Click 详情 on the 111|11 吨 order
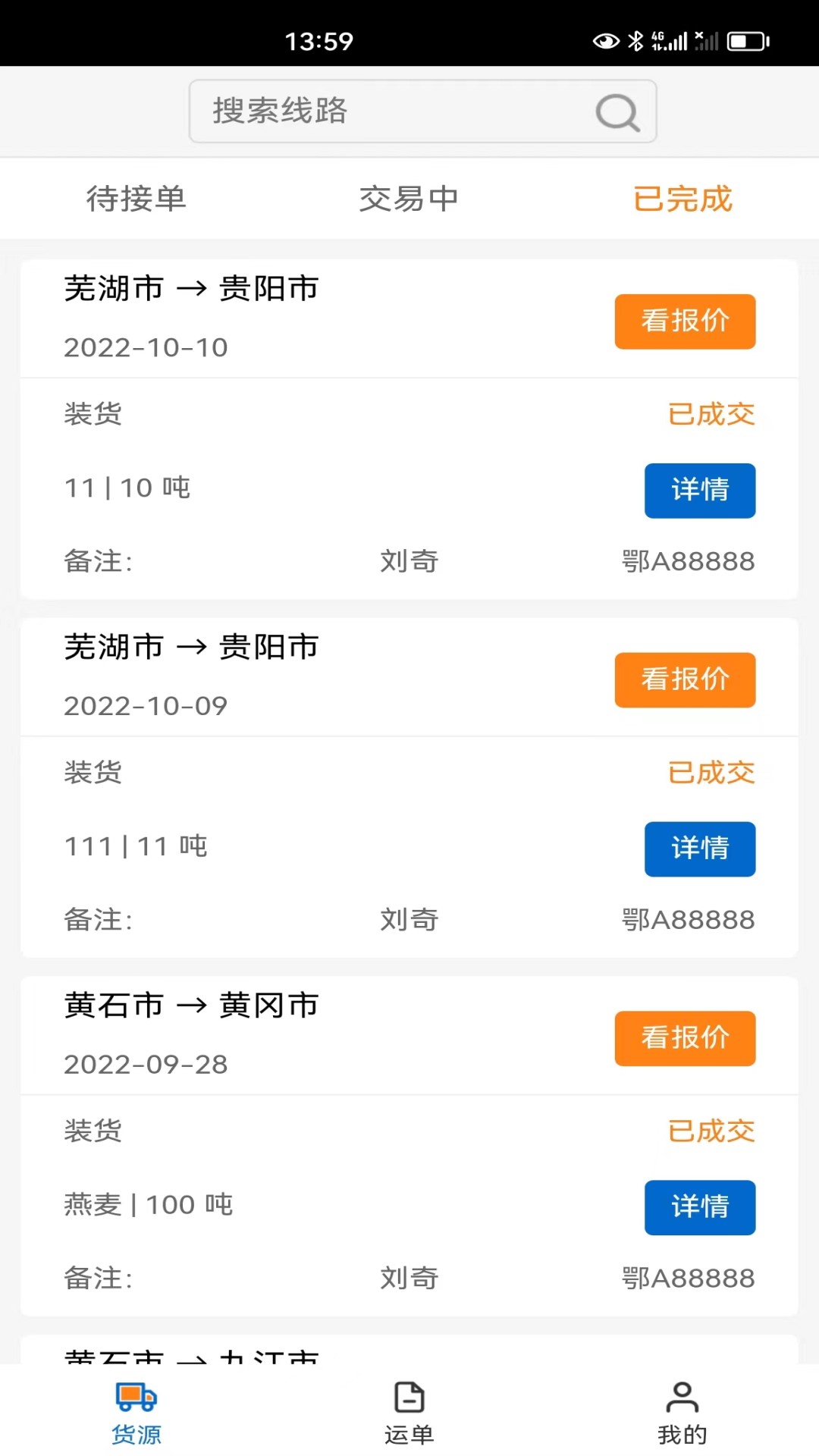 [699, 849]
